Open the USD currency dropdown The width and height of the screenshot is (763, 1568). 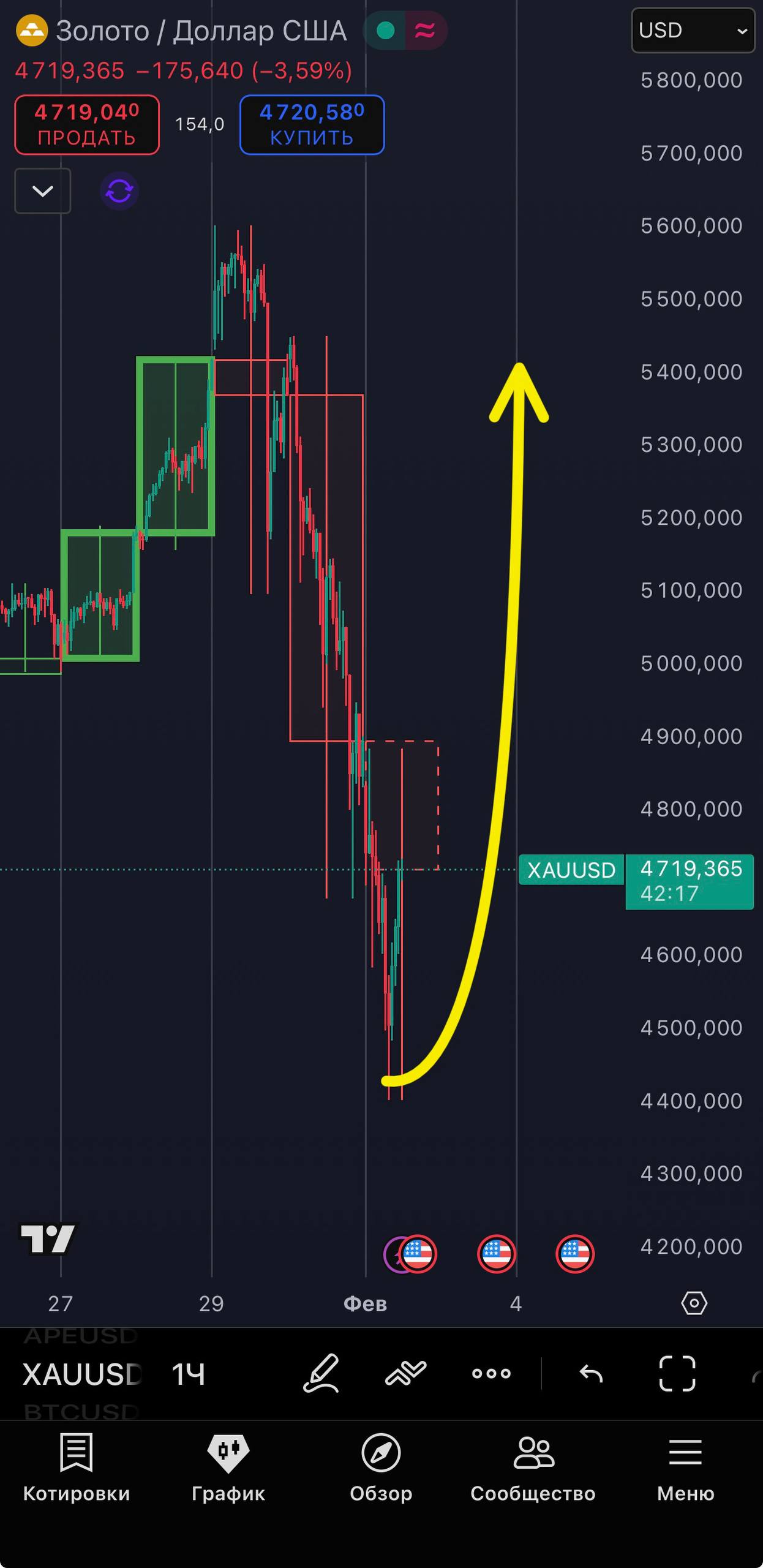point(692,31)
